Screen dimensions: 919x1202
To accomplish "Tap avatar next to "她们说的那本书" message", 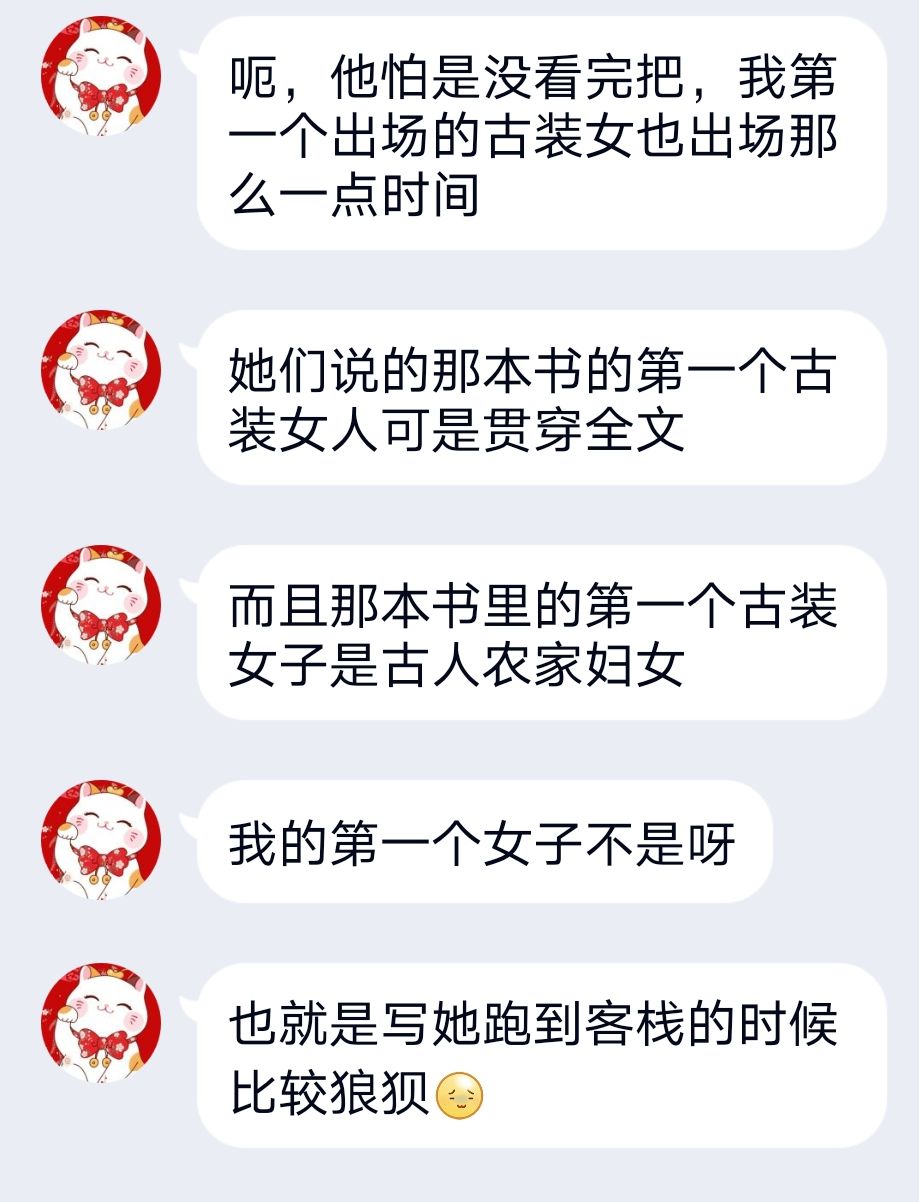I will pyautogui.click(x=101, y=370).
